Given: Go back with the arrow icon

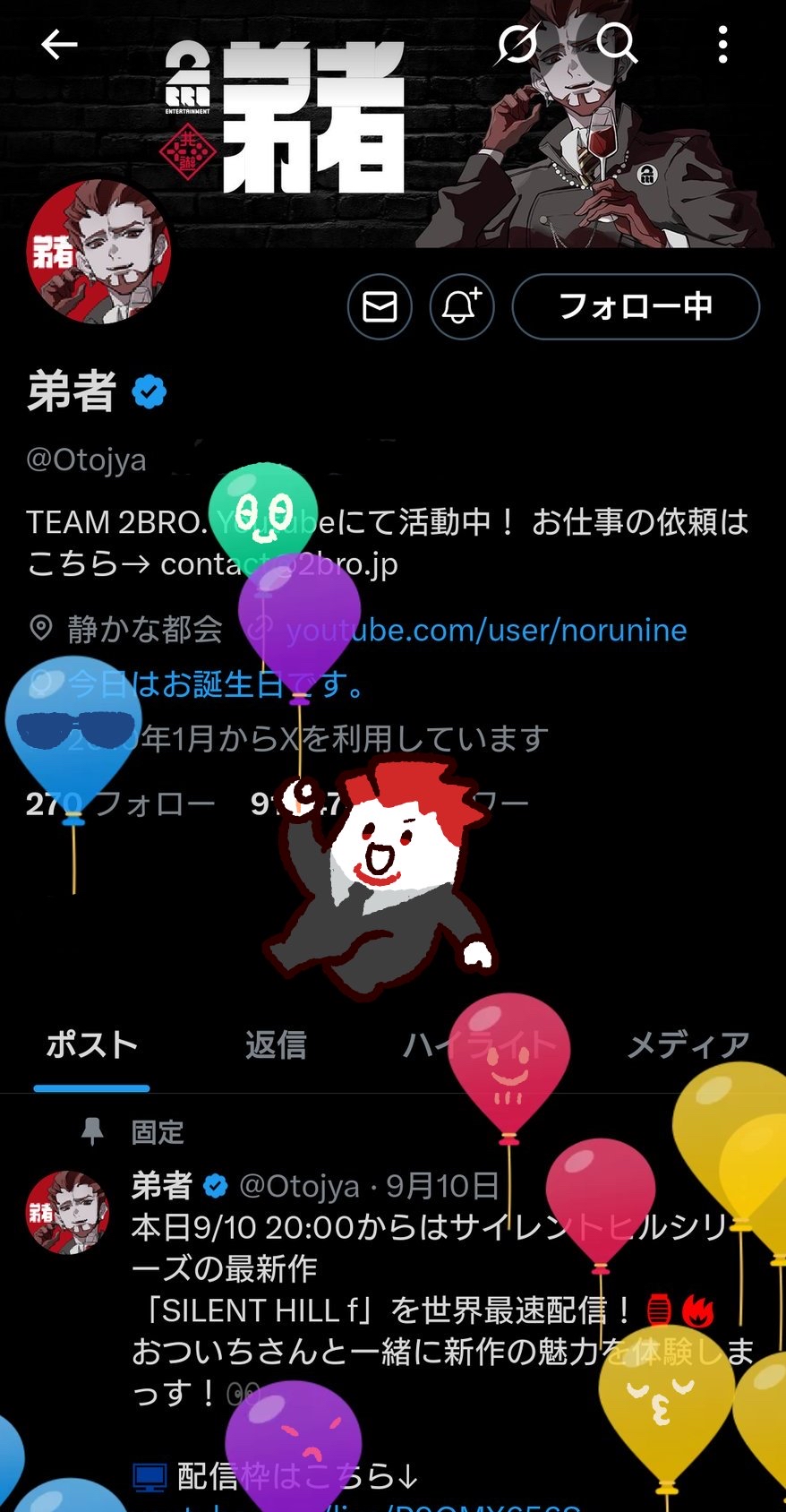Looking at the screenshot, I should pos(59,44).
